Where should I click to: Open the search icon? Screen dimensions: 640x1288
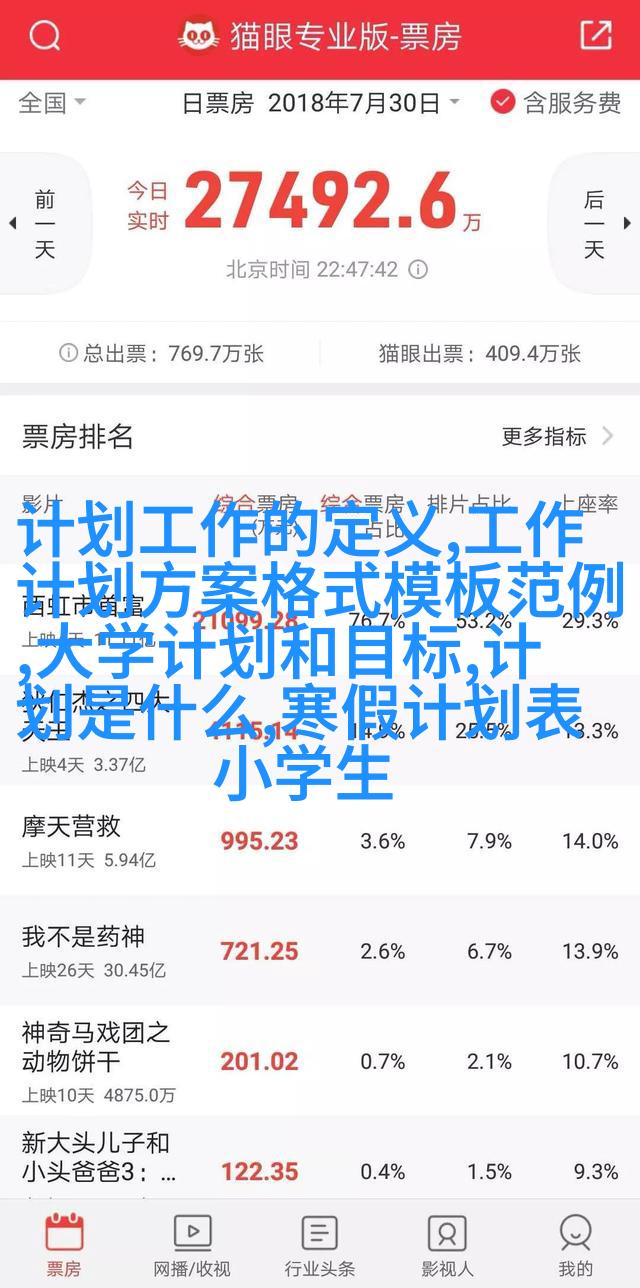[44, 37]
